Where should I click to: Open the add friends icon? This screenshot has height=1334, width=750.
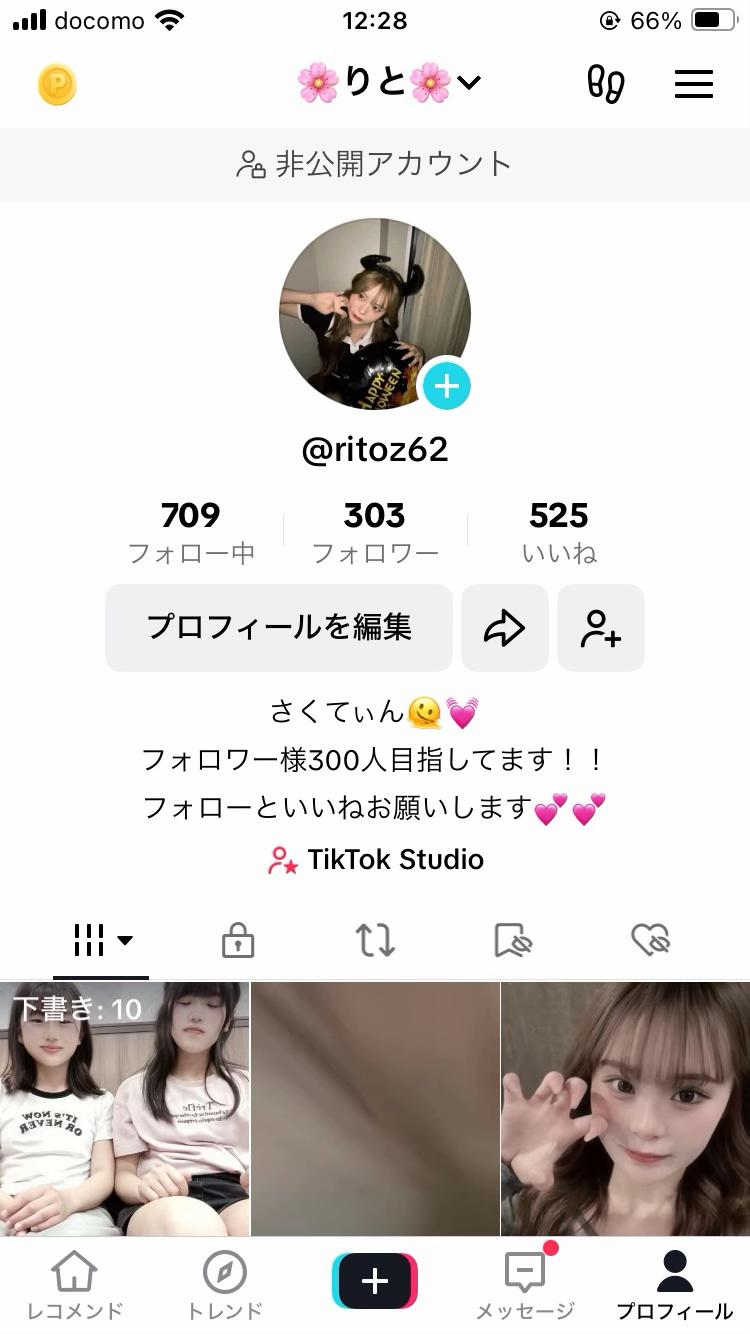pyautogui.click(x=601, y=627)
